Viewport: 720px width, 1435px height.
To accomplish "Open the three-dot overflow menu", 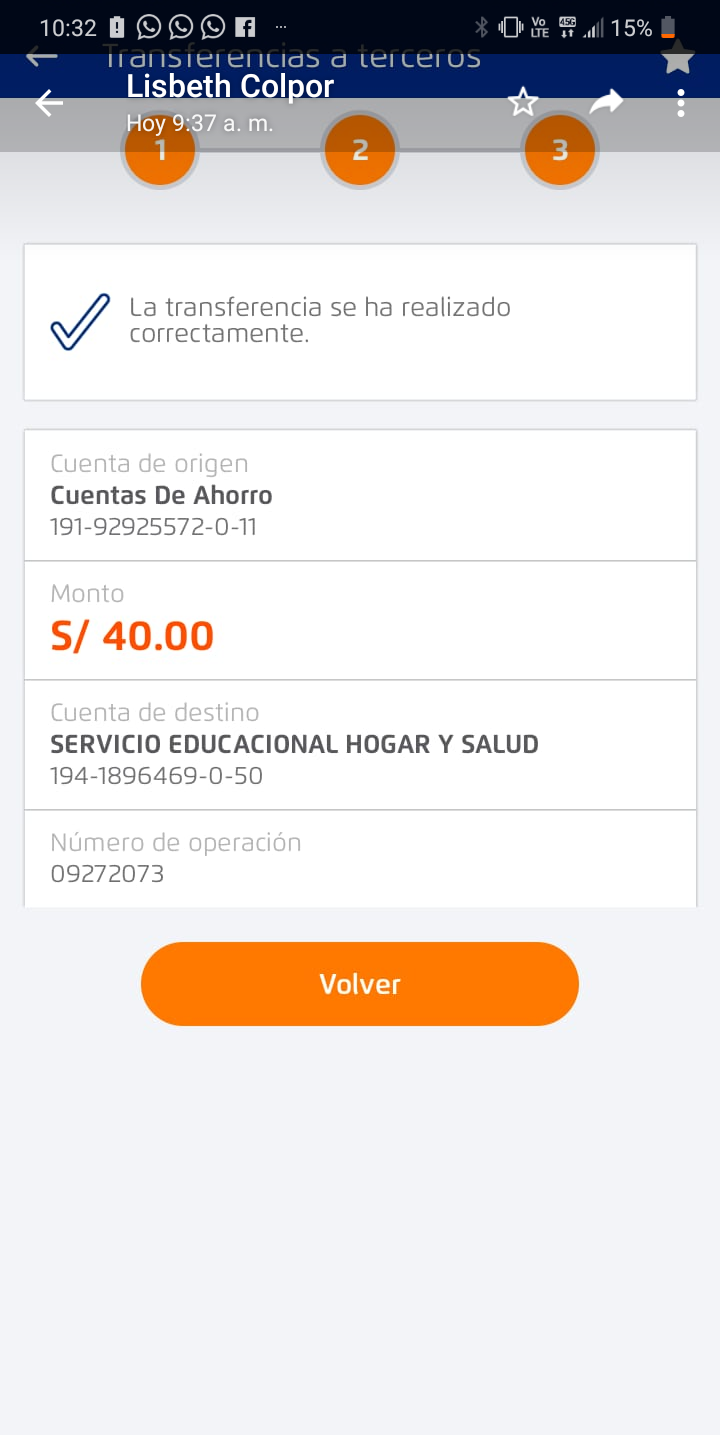I will (x=681, y=103).
